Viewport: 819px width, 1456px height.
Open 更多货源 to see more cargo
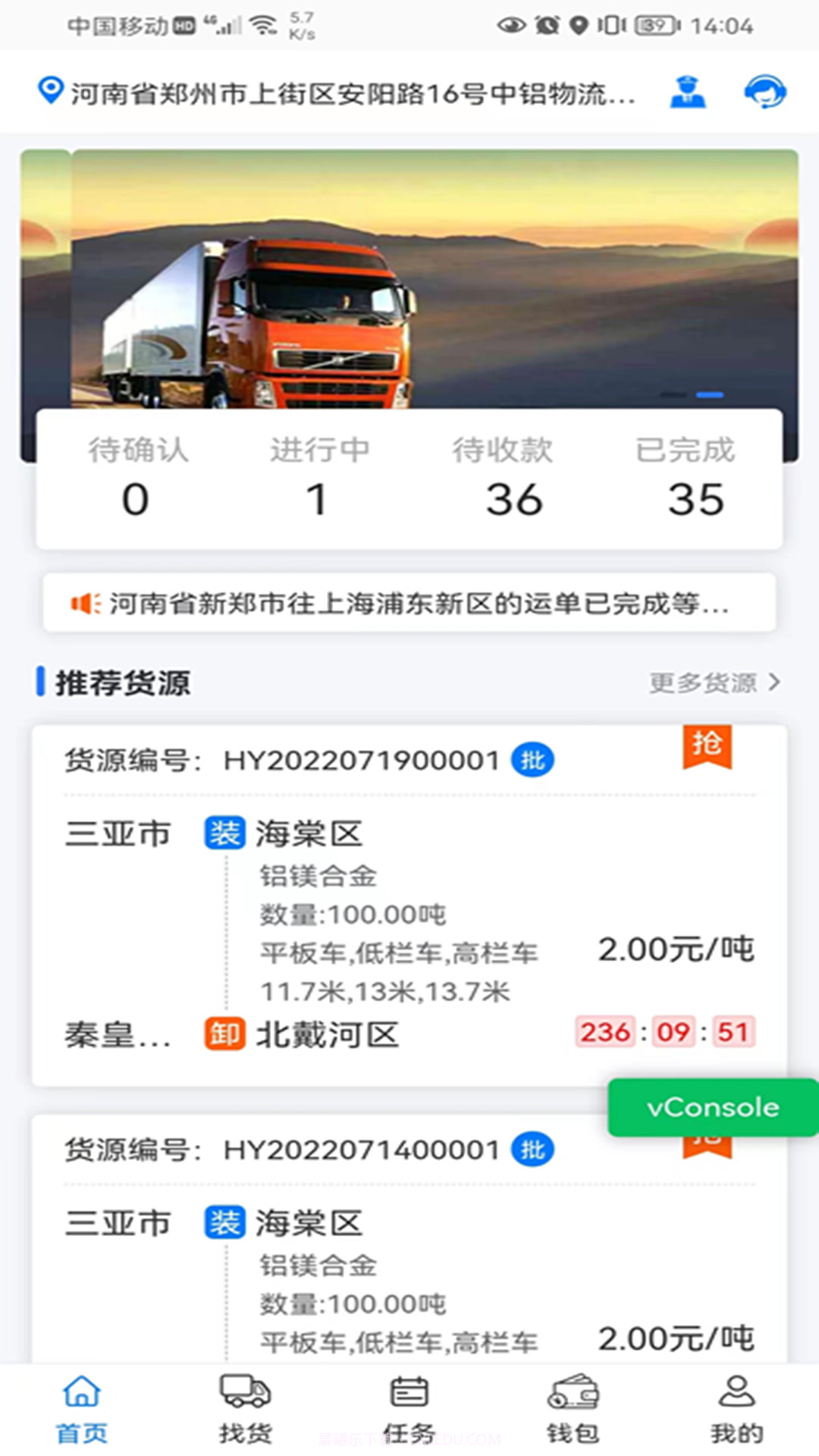pyautogui.click(x=711, y=682)
